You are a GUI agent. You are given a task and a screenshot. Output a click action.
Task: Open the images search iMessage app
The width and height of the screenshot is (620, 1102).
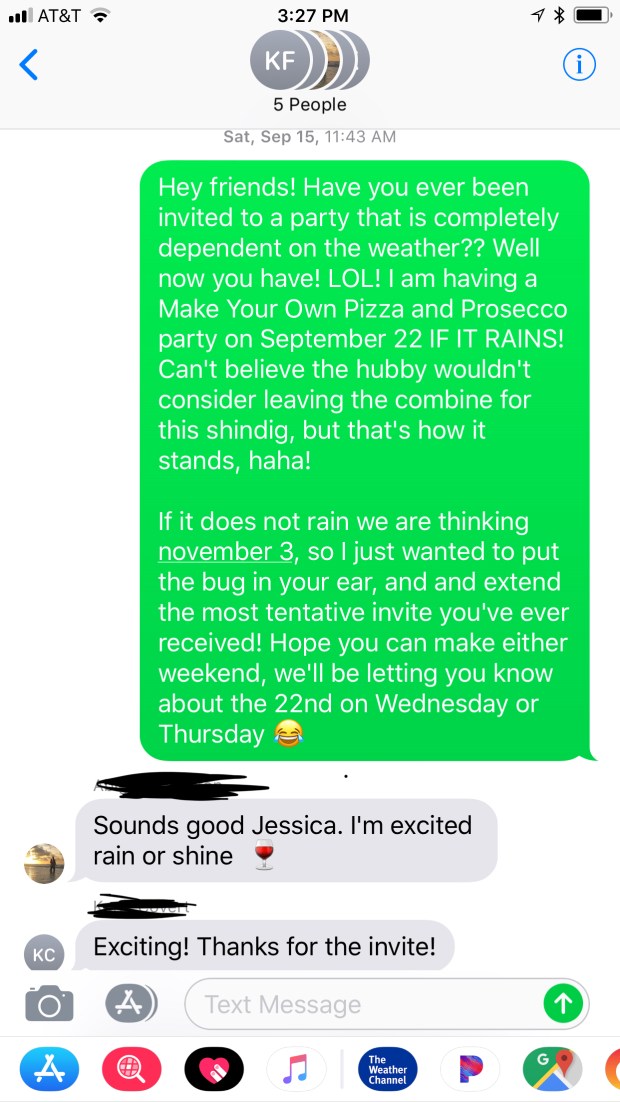point(131,1069)
